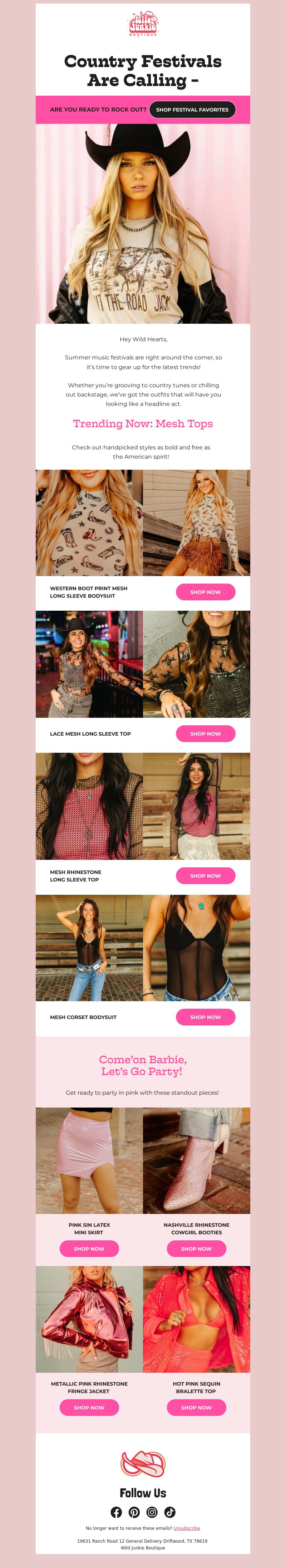Open the Facebook page icon
The image size is (286, 1568).
click(x=116, y=1512)
